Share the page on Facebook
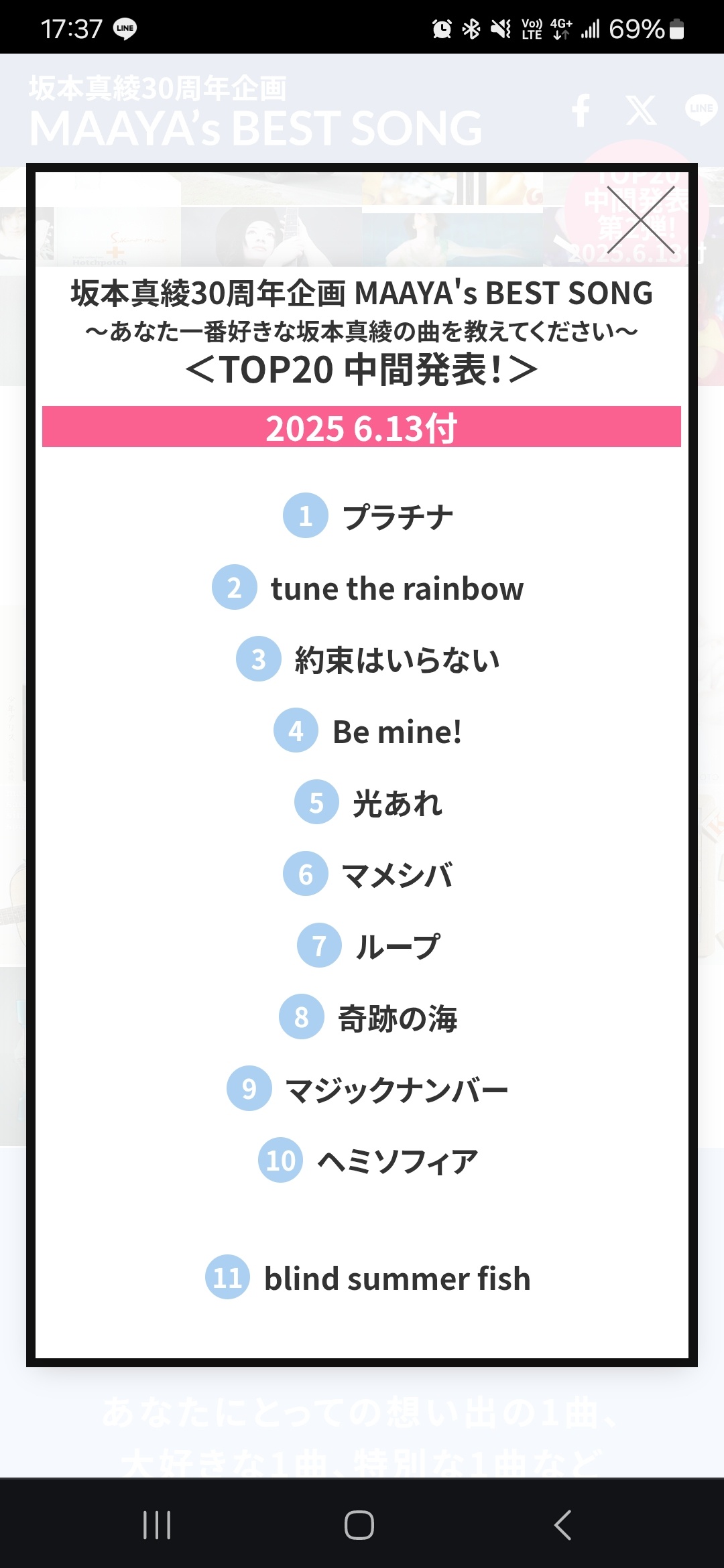724x1568 pixels. coord(581,111)
